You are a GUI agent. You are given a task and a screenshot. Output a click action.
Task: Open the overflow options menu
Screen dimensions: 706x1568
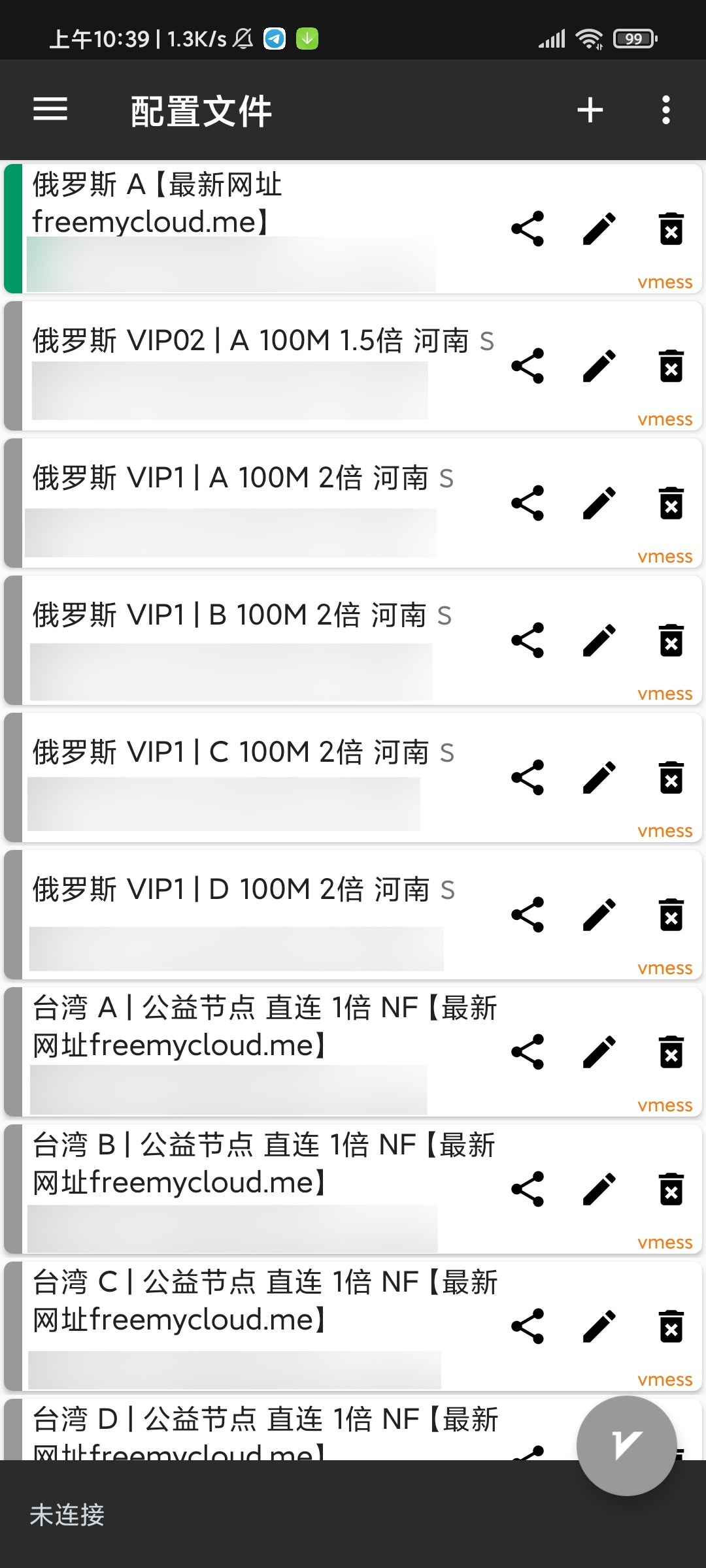pyautogui.click(x=665, y=110)
